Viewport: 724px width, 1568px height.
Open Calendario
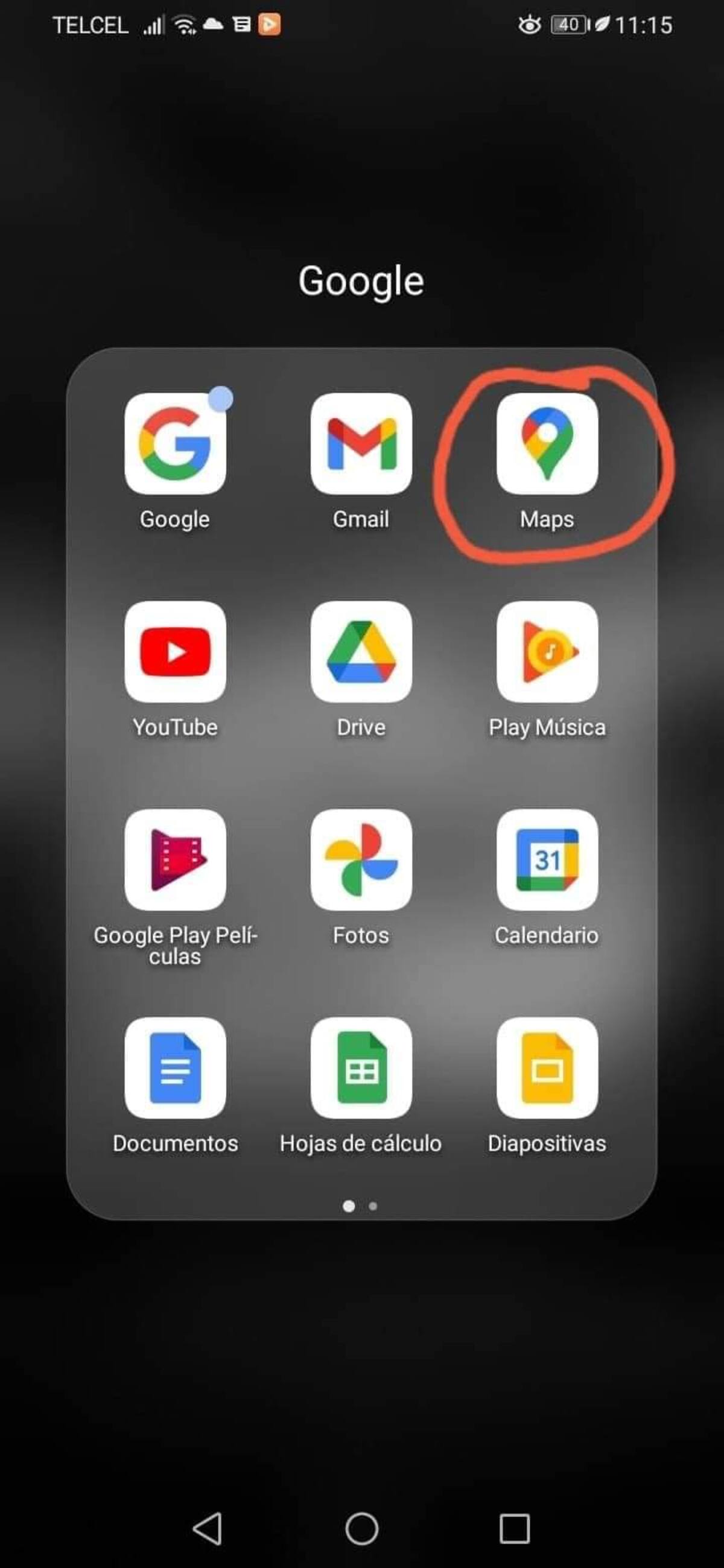click(547, 859)
